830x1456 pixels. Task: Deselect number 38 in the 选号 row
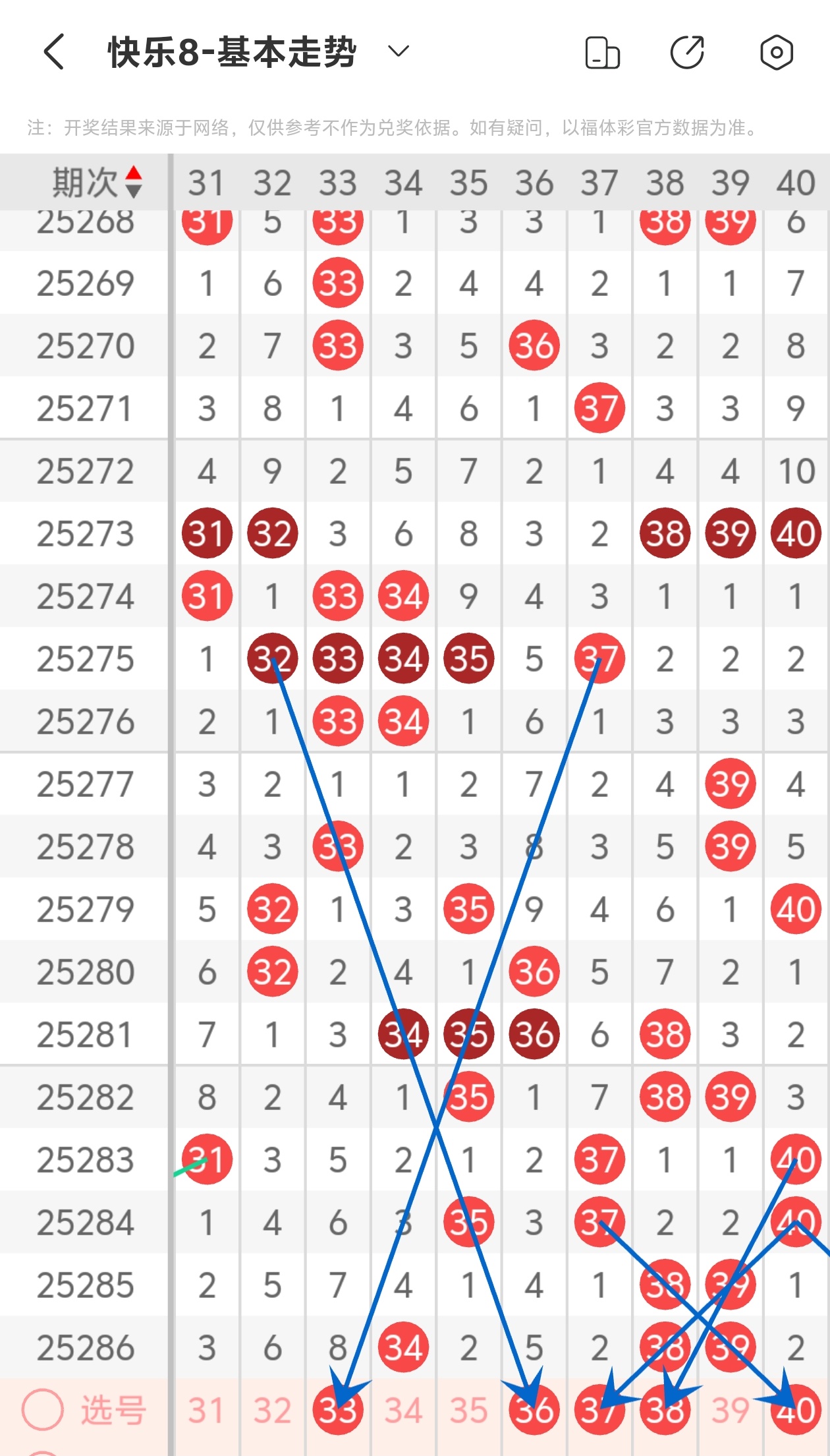coord(665,1411)
